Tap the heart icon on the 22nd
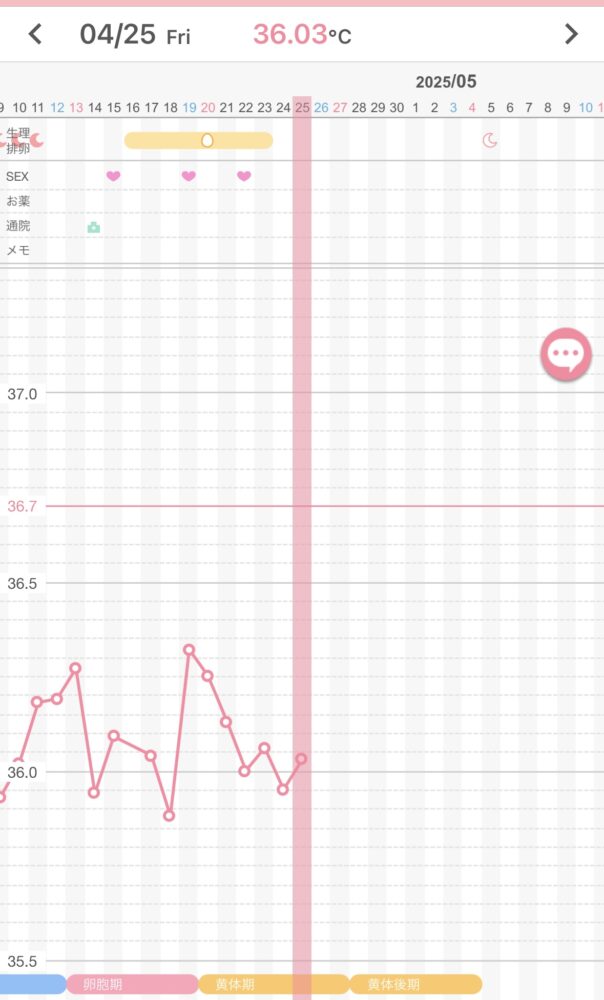Viewport: 604px width, 1000px height. click(x=244, y=176)
